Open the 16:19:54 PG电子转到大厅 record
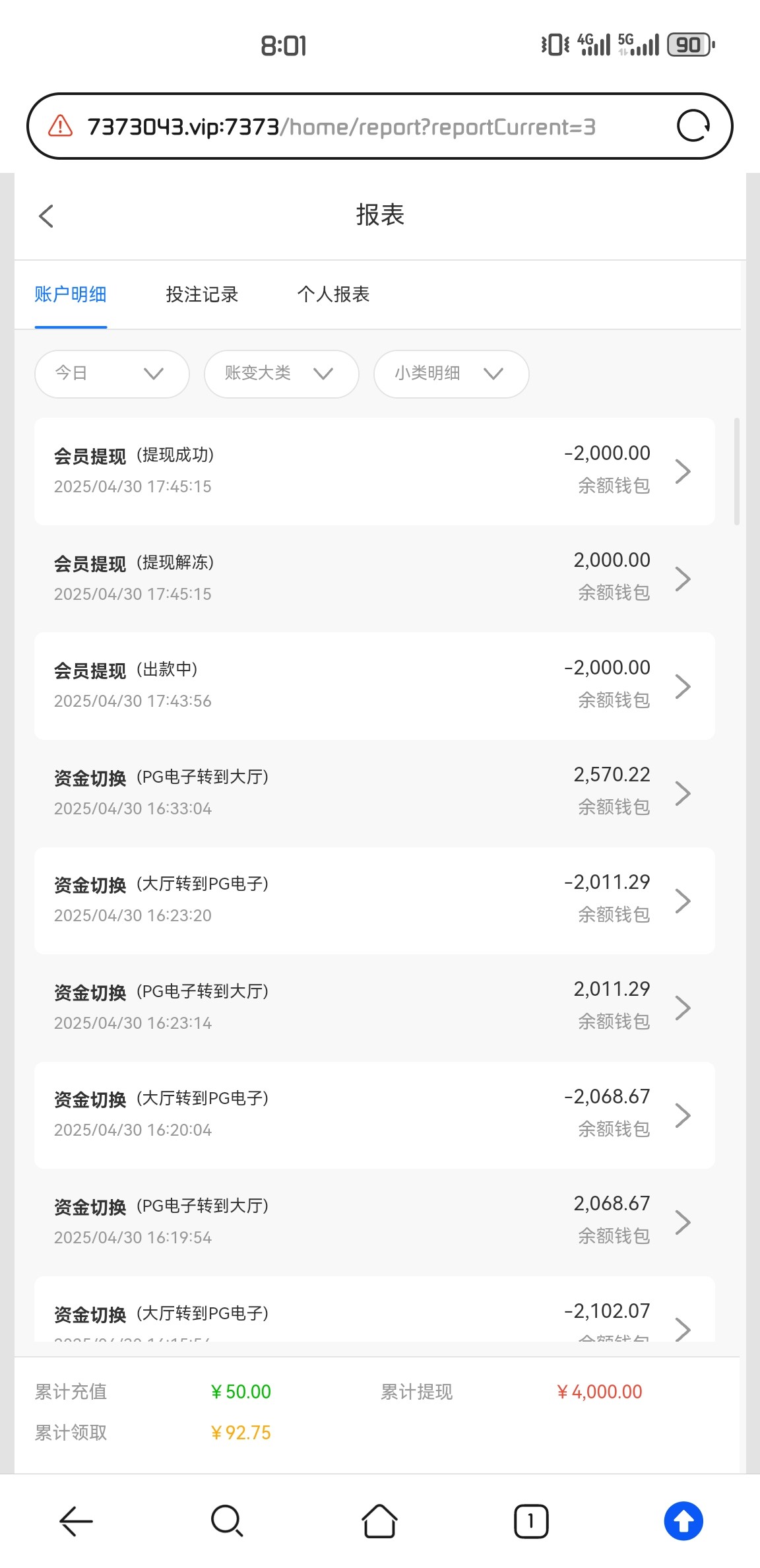Viewport: 760px width, 1568px height. (x=374, y=1222)
